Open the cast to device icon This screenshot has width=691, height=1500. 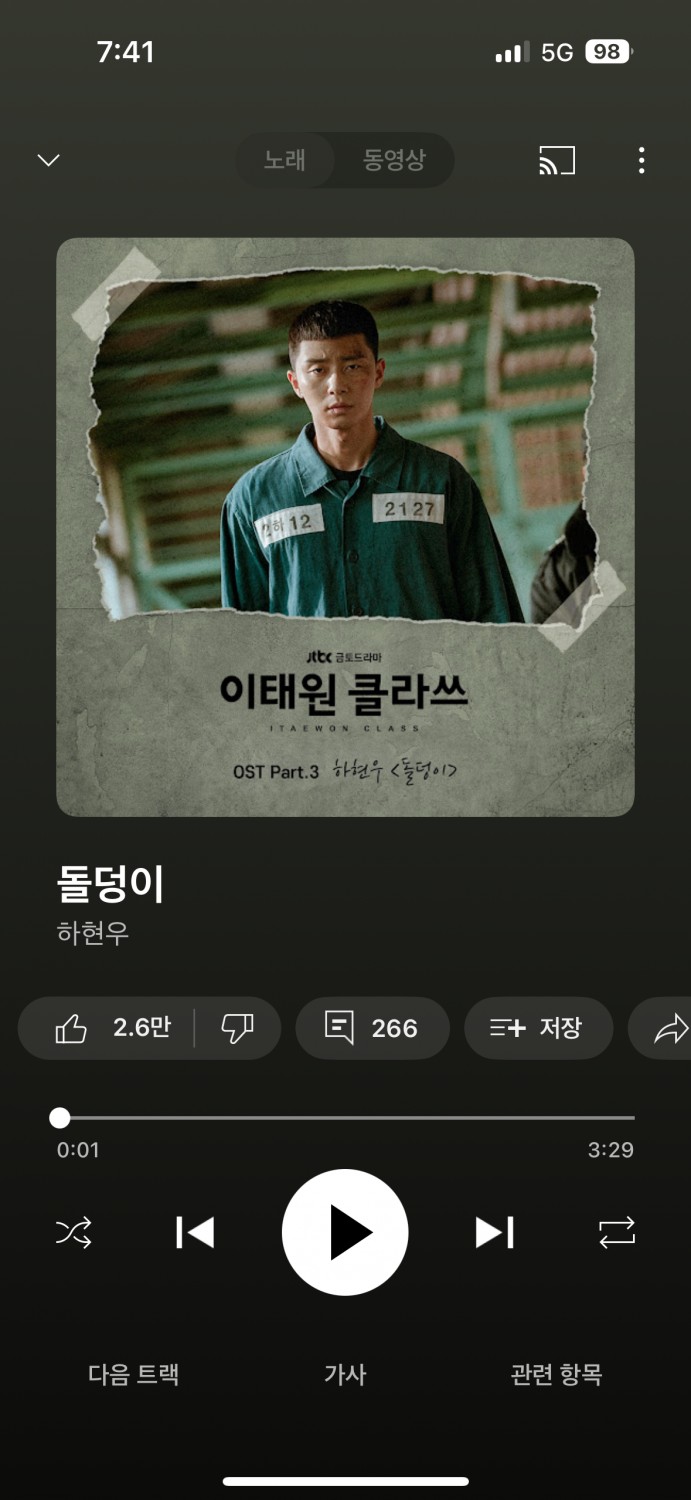point(557,160)
